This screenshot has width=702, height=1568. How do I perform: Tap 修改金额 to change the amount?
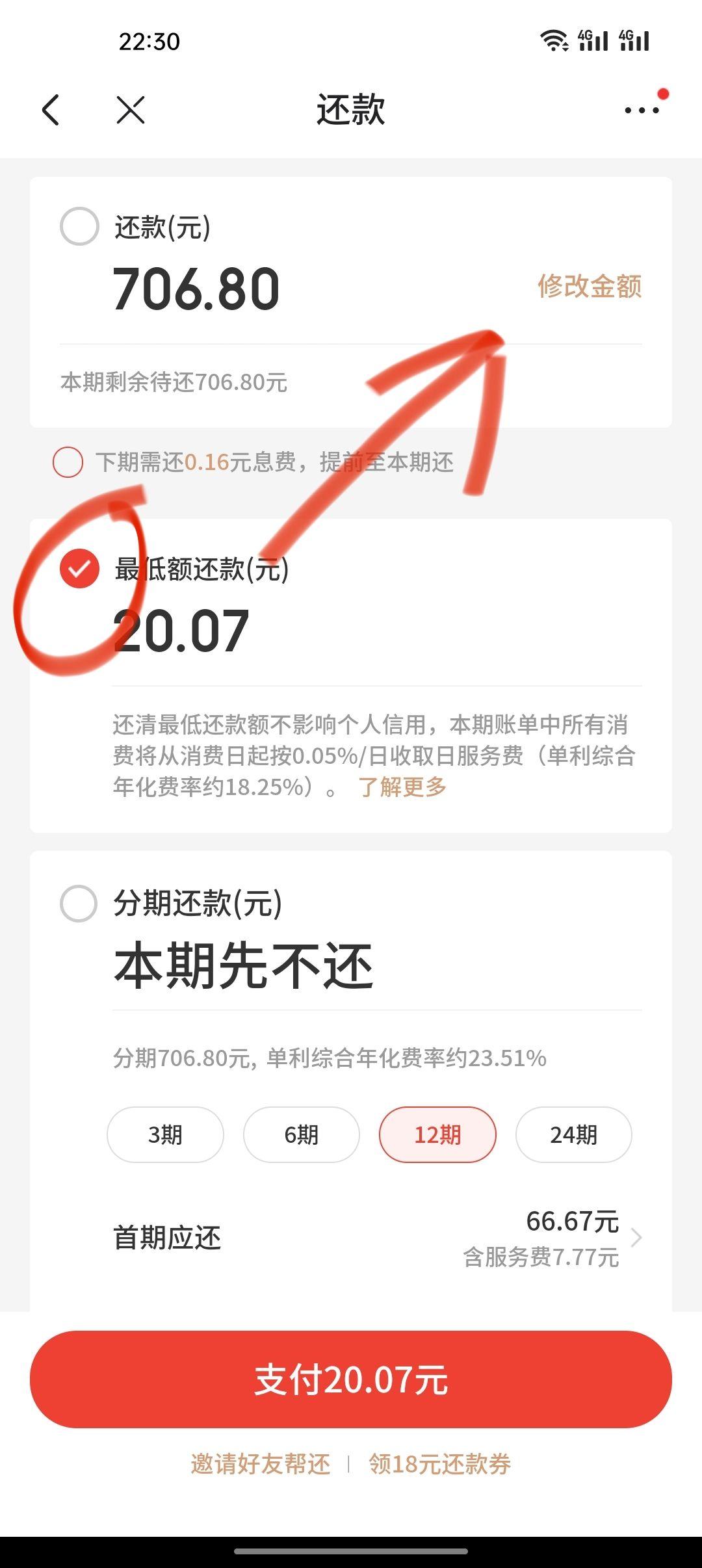click(590, 286)
